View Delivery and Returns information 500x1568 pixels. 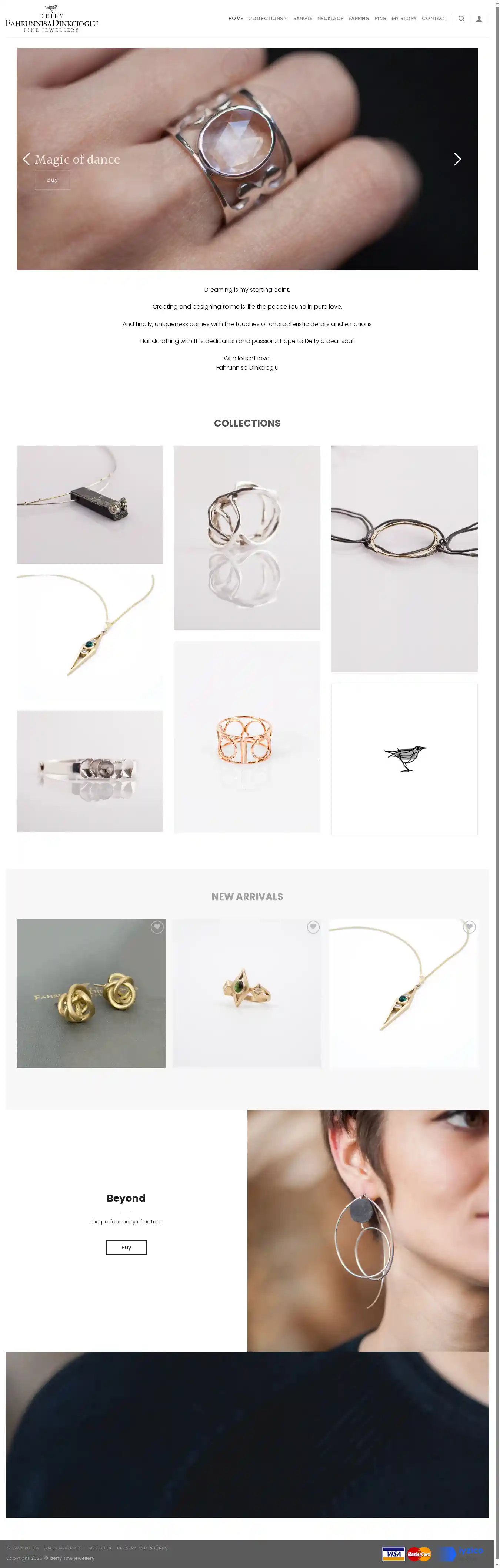coord(142,1548)
